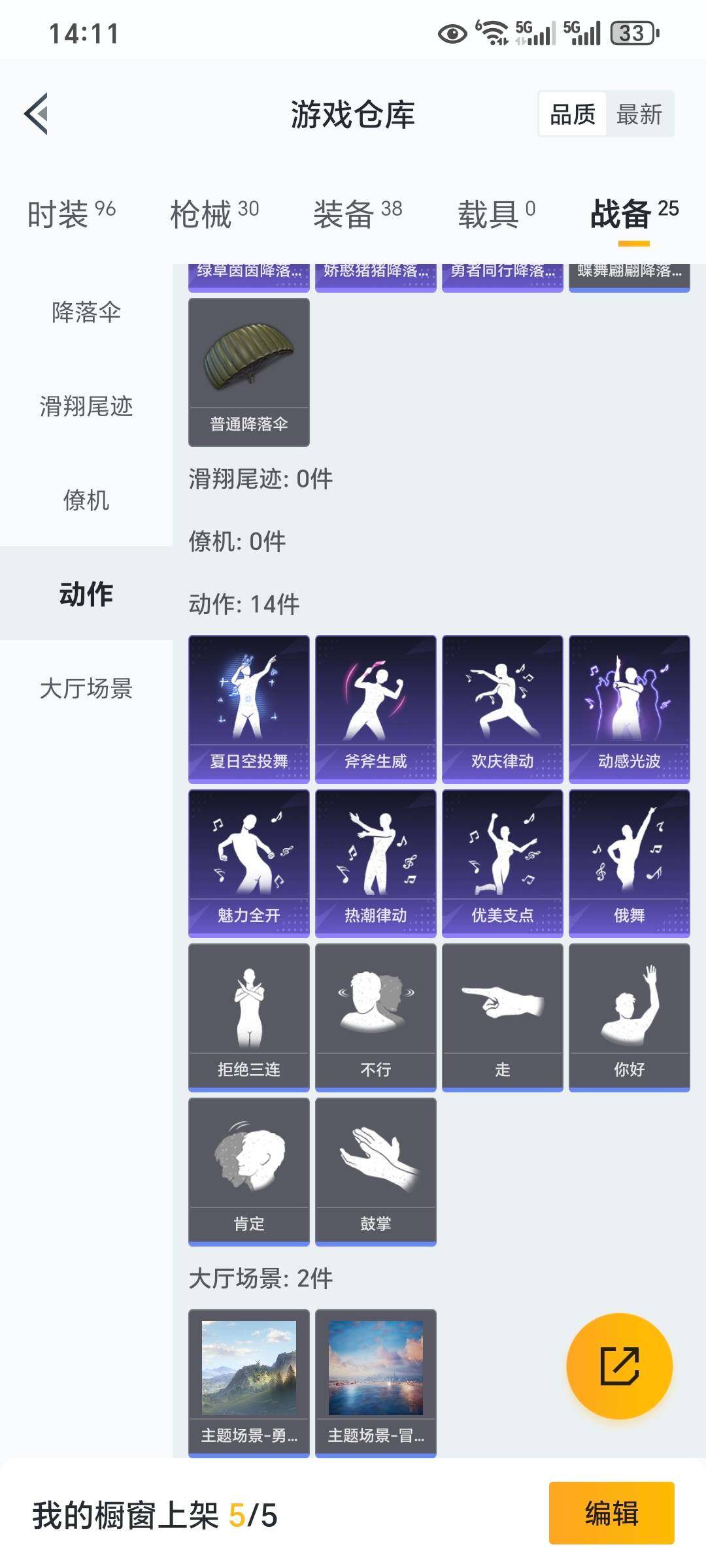Switch to the 时装 tab
Screen dimensions: 706x1568
[71, 214]
